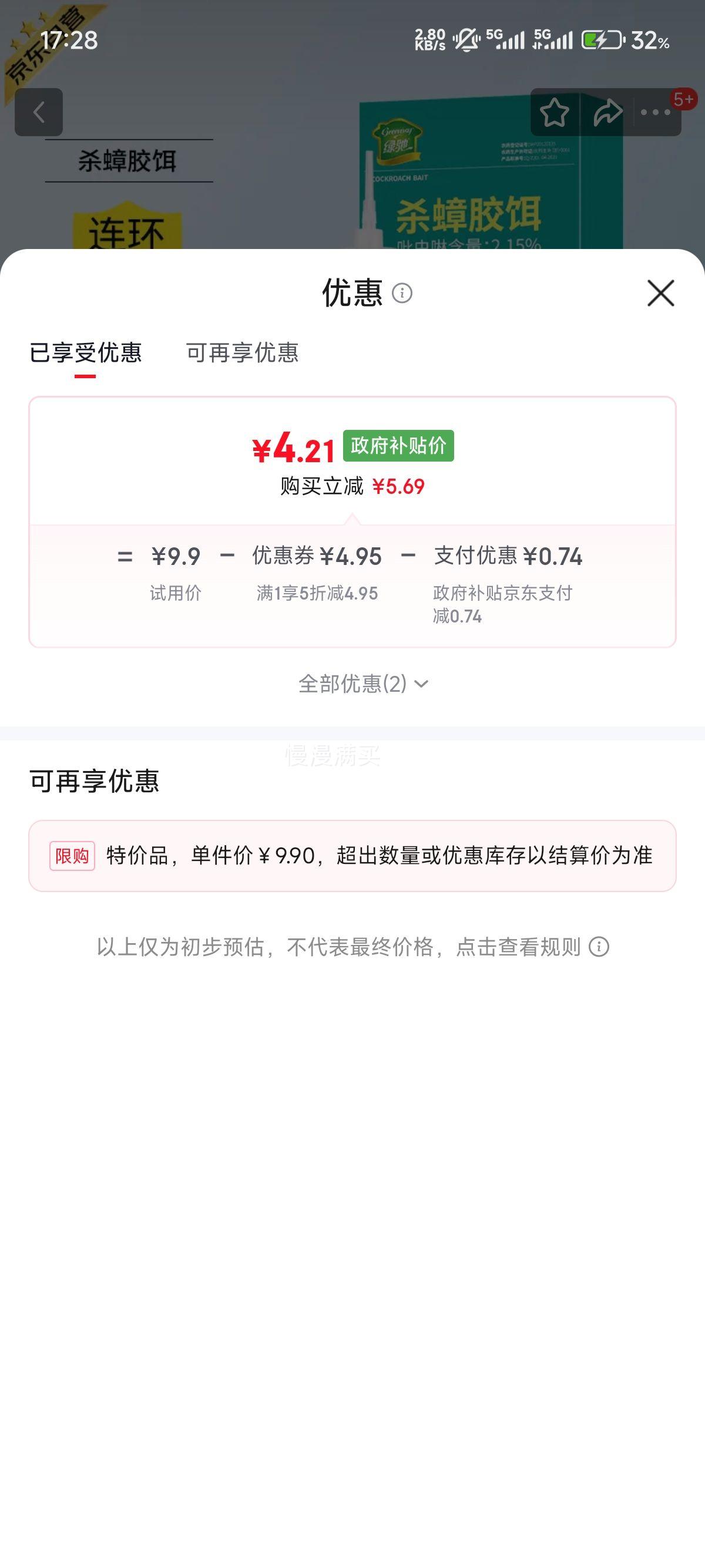
Task: Open the more actions menu with 5+ badge
Action: click(654, 112)
